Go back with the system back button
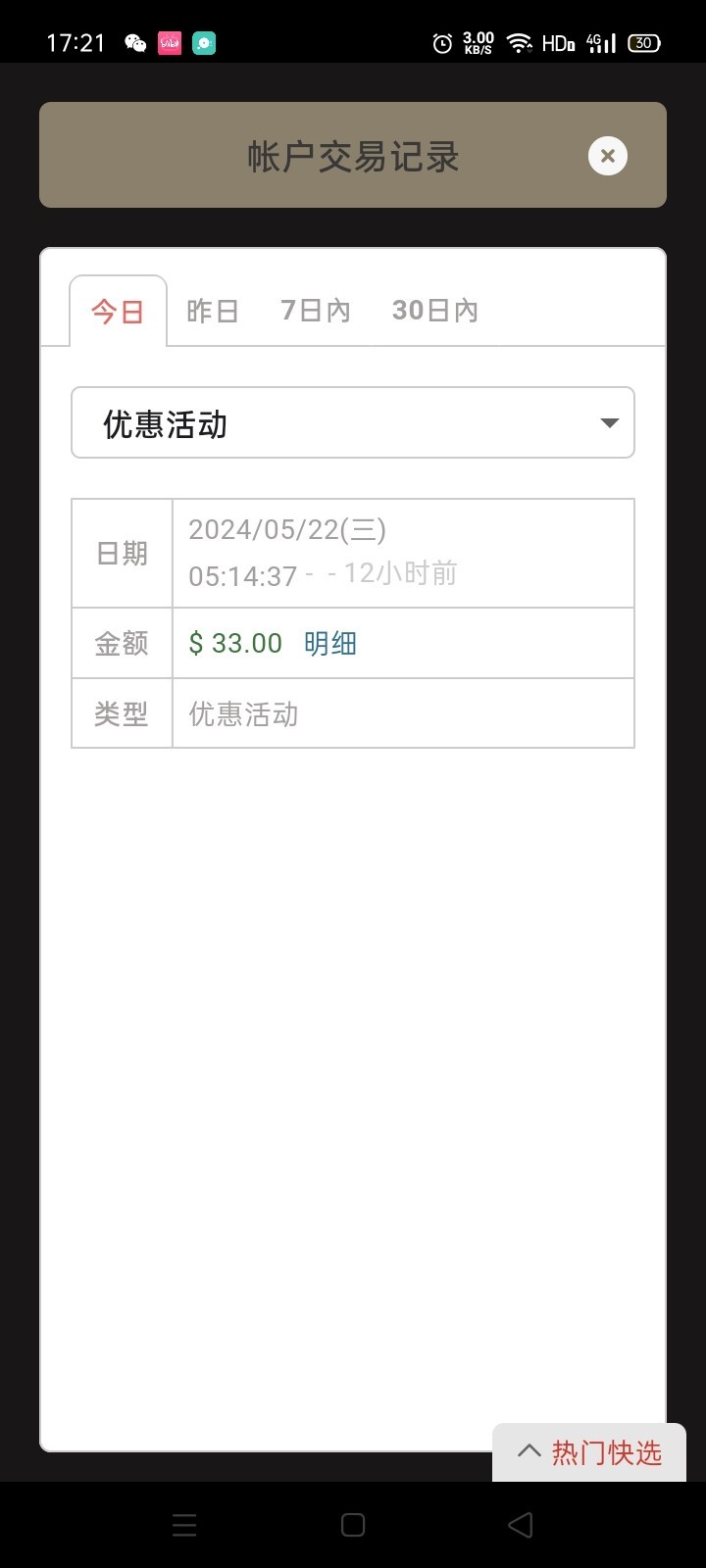 point(521,1525)
